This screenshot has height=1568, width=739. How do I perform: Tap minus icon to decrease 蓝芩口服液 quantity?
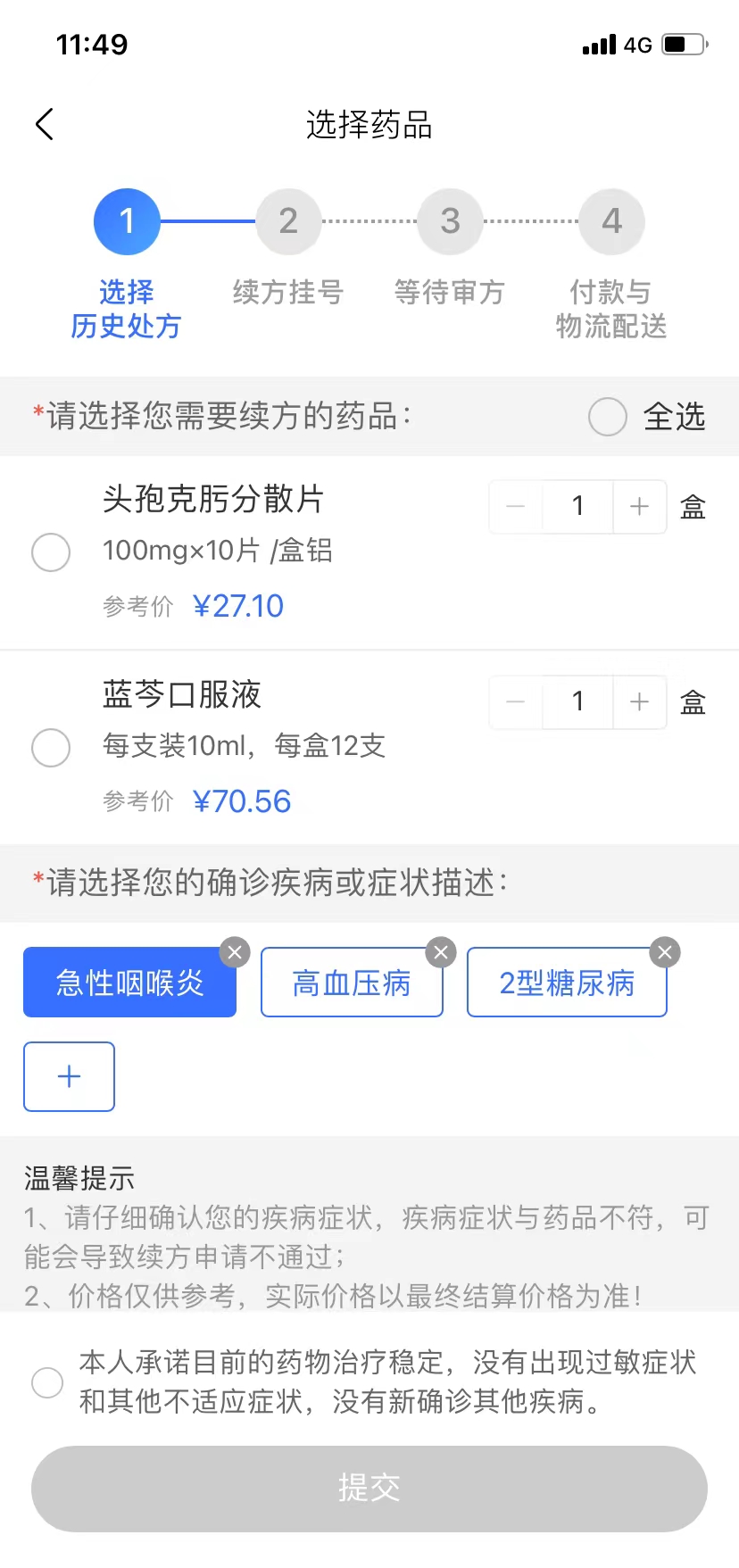click(515, 701)
